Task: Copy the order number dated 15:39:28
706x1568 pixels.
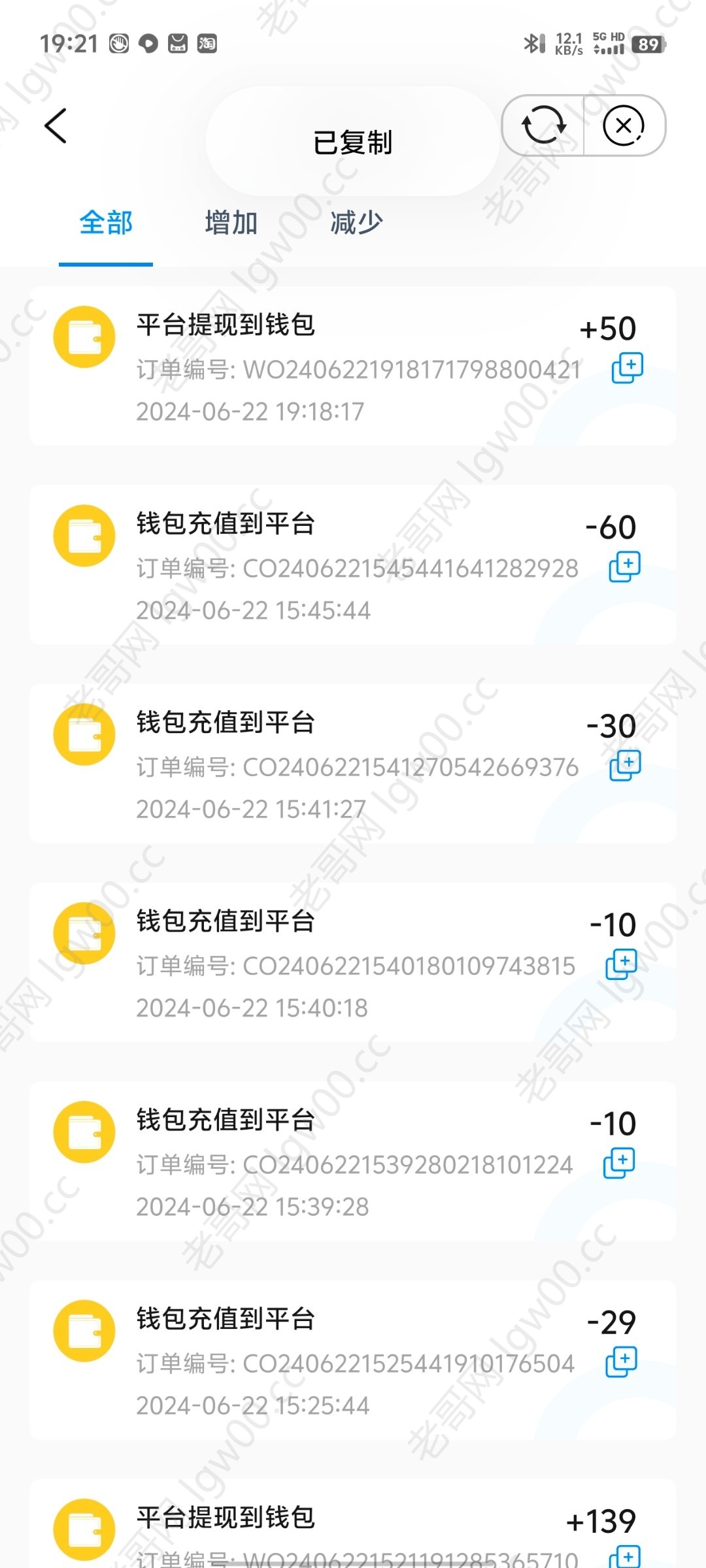Action: pos(619,1163)
